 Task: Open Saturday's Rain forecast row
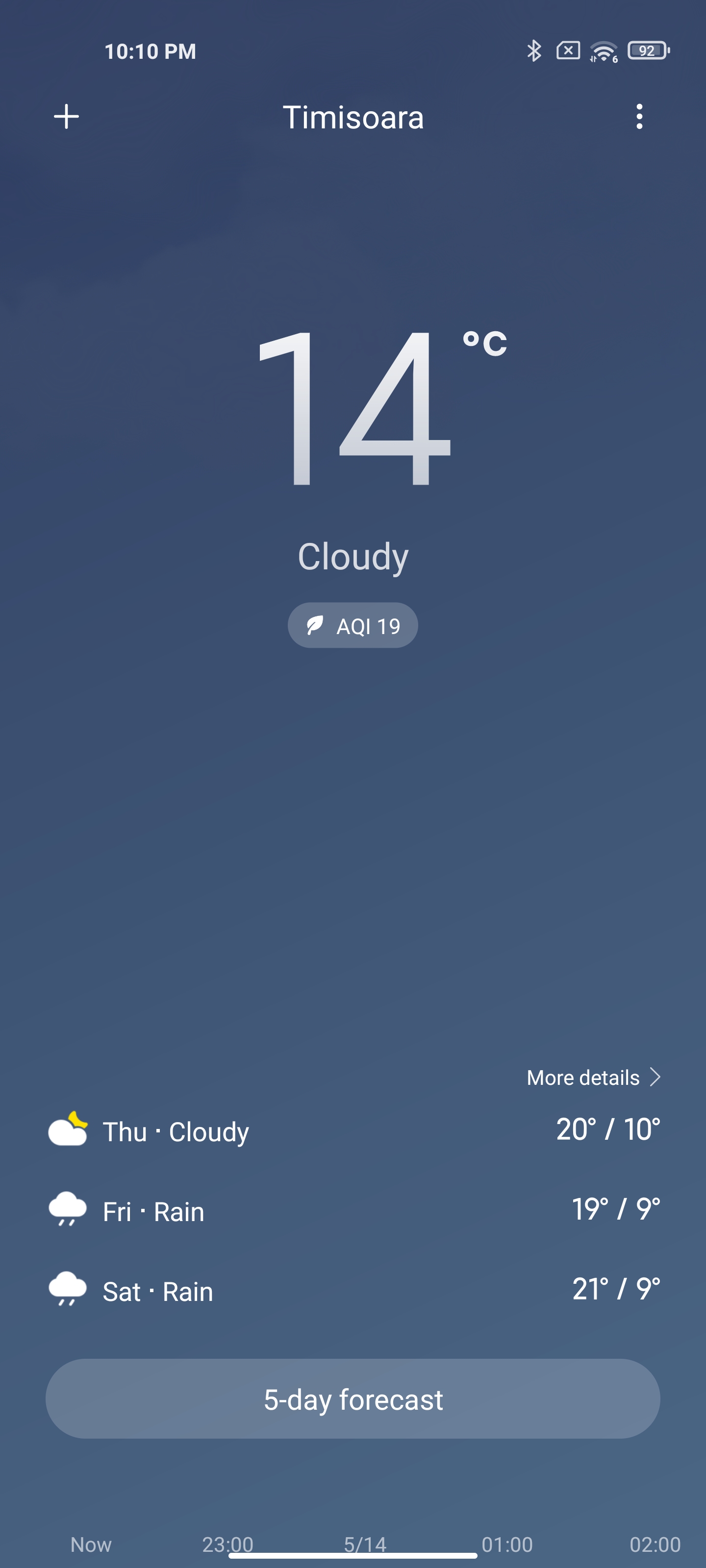353,1290
